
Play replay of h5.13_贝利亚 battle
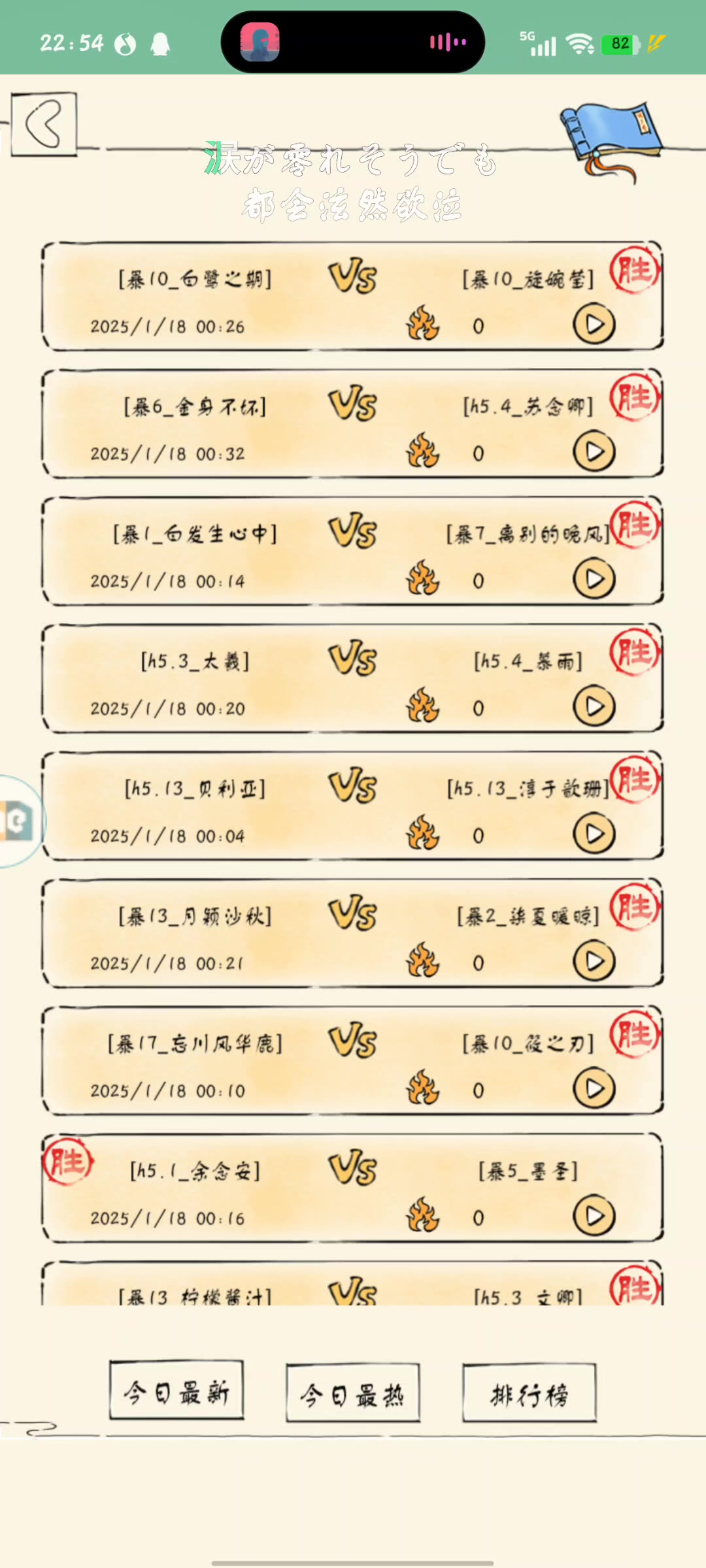point(594,834)
